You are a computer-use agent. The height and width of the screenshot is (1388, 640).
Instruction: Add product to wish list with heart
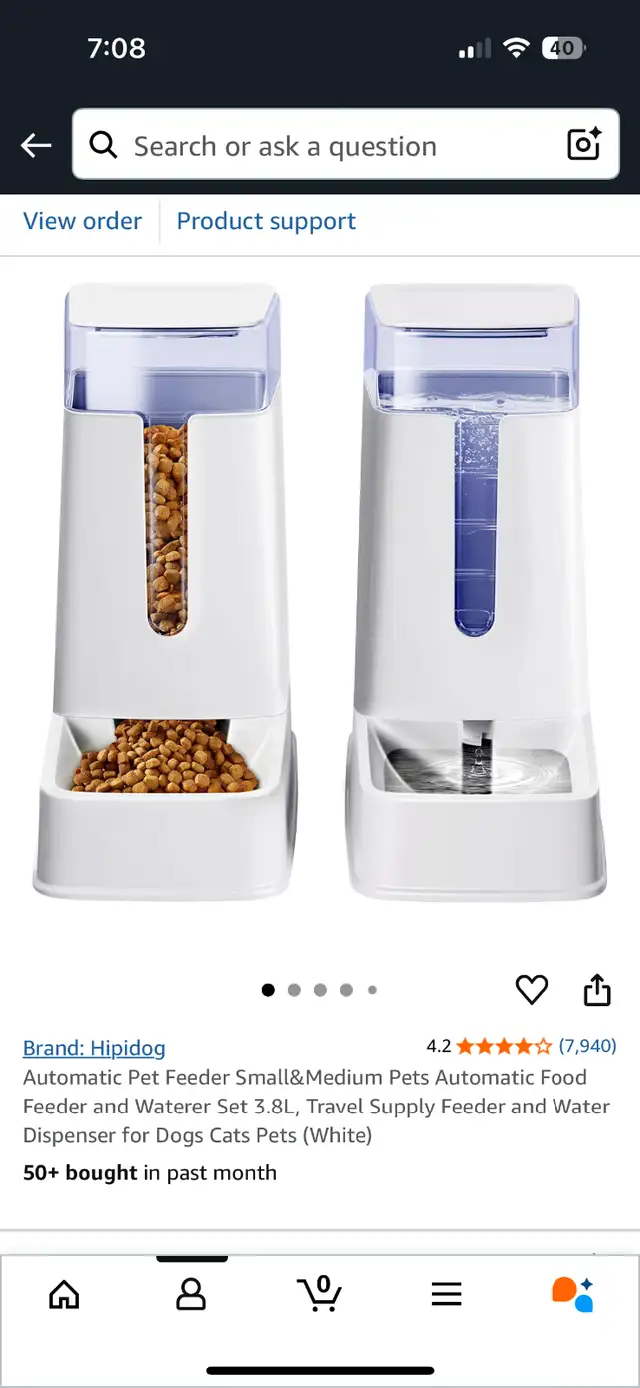point(532,990)
